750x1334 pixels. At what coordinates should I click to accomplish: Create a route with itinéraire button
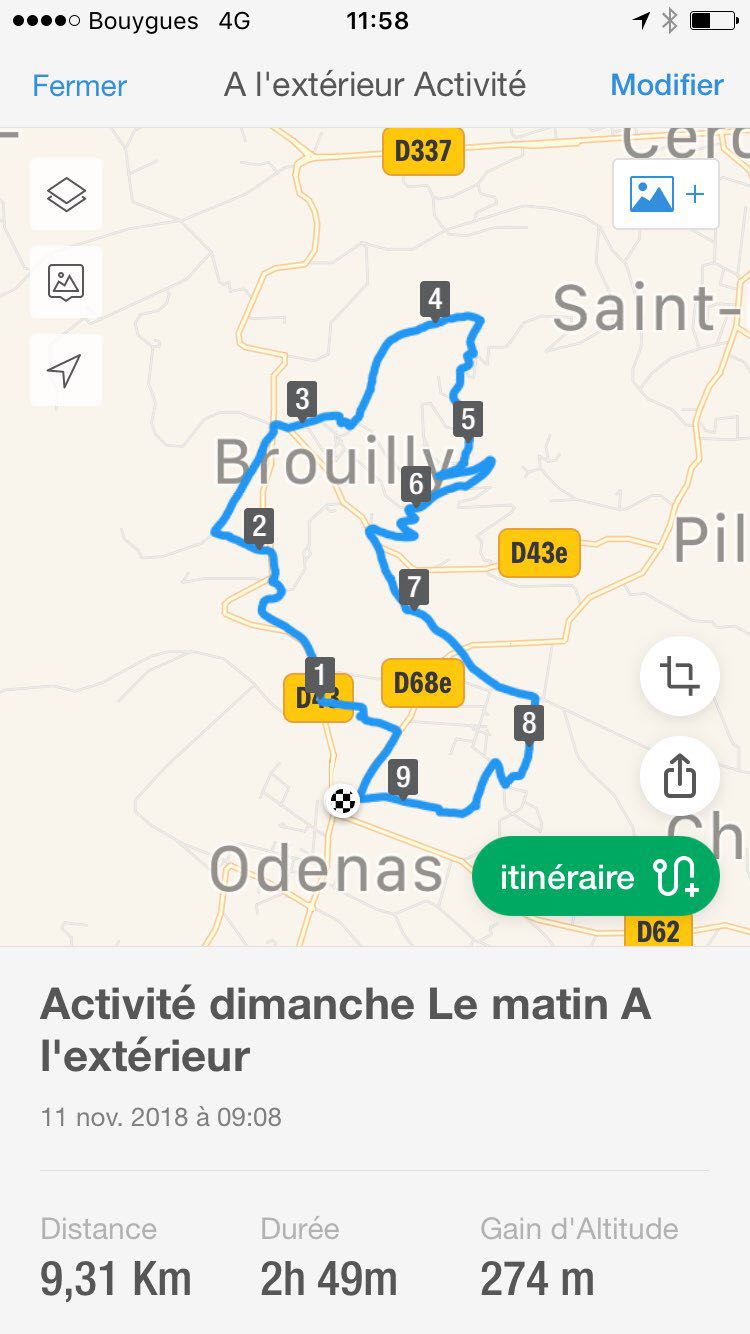tap(596, 877)
